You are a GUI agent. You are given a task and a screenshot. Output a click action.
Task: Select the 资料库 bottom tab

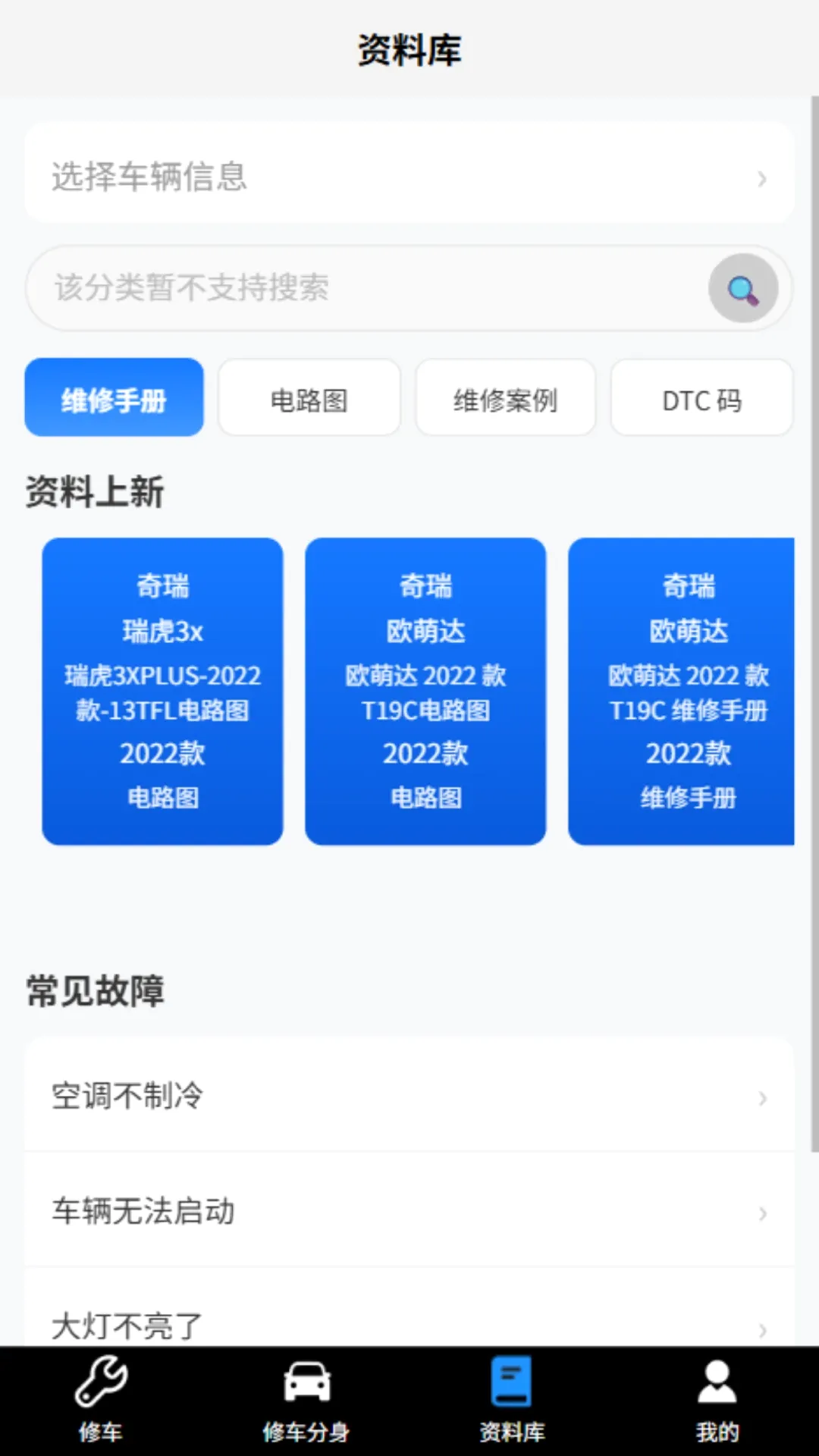(512, 1399)
